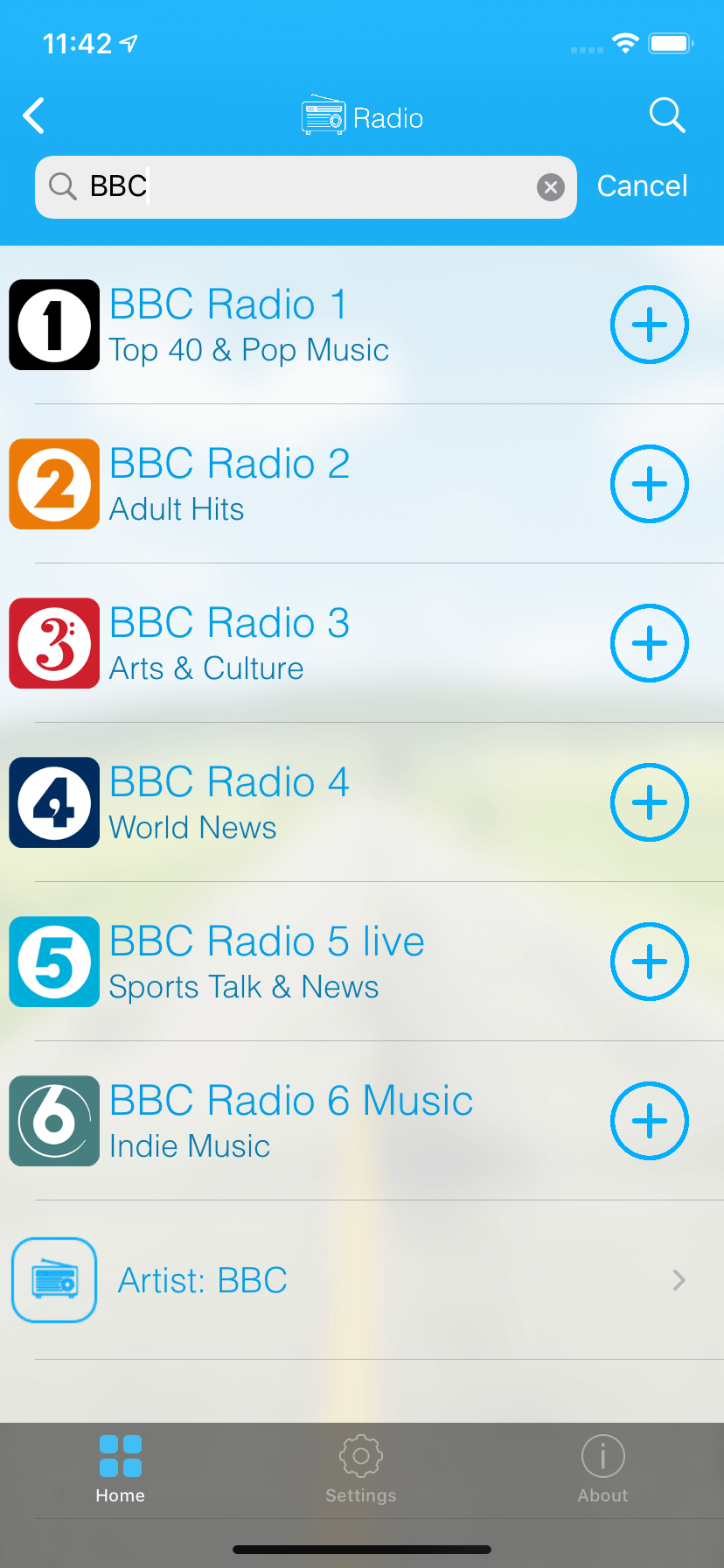
Task: Open the BBC Radio 1 station row
Action: click(362, 325)
